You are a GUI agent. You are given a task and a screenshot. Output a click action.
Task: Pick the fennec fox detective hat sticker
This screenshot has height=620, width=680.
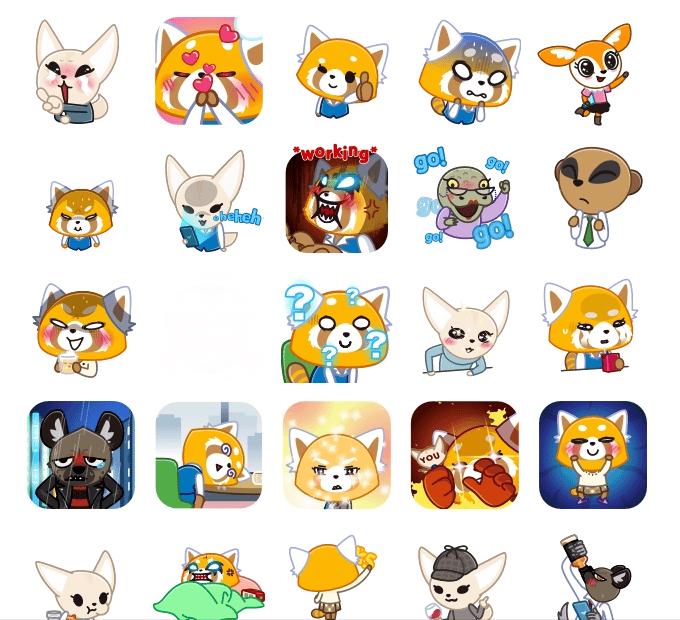tap(462, 580)
